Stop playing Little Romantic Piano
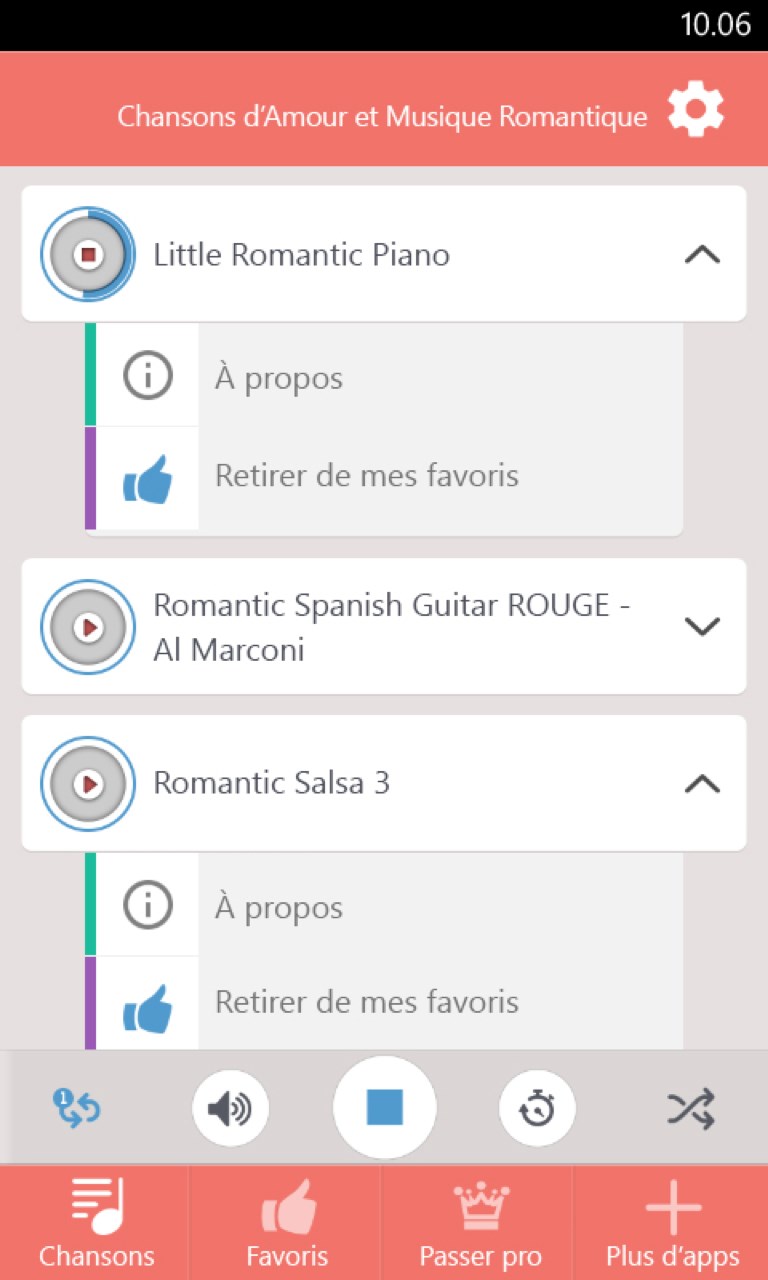 (x=88, y=254)
